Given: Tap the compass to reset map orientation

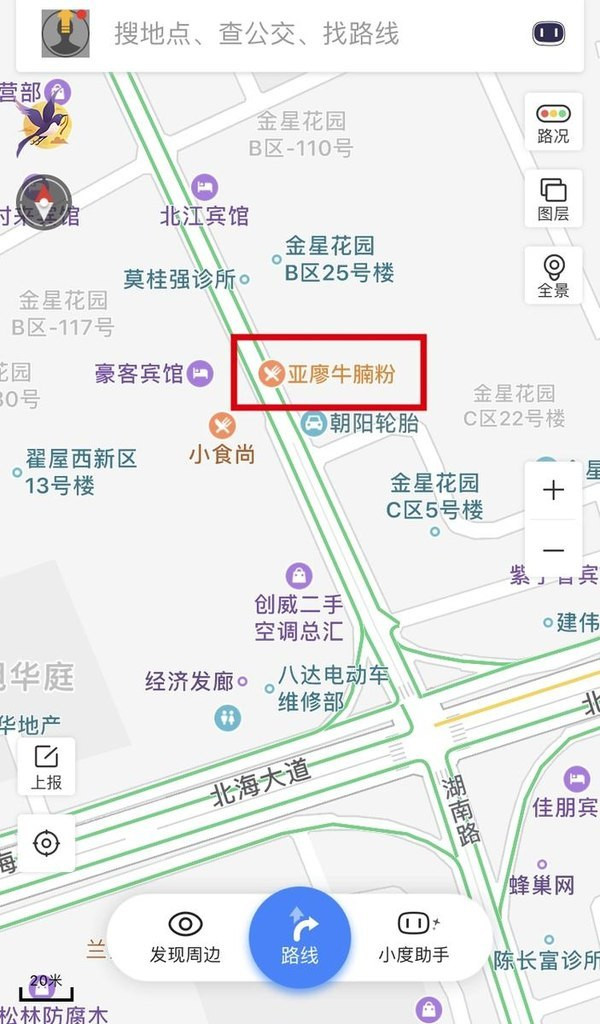Looking at the screenshot, I should tap(44, 202).
